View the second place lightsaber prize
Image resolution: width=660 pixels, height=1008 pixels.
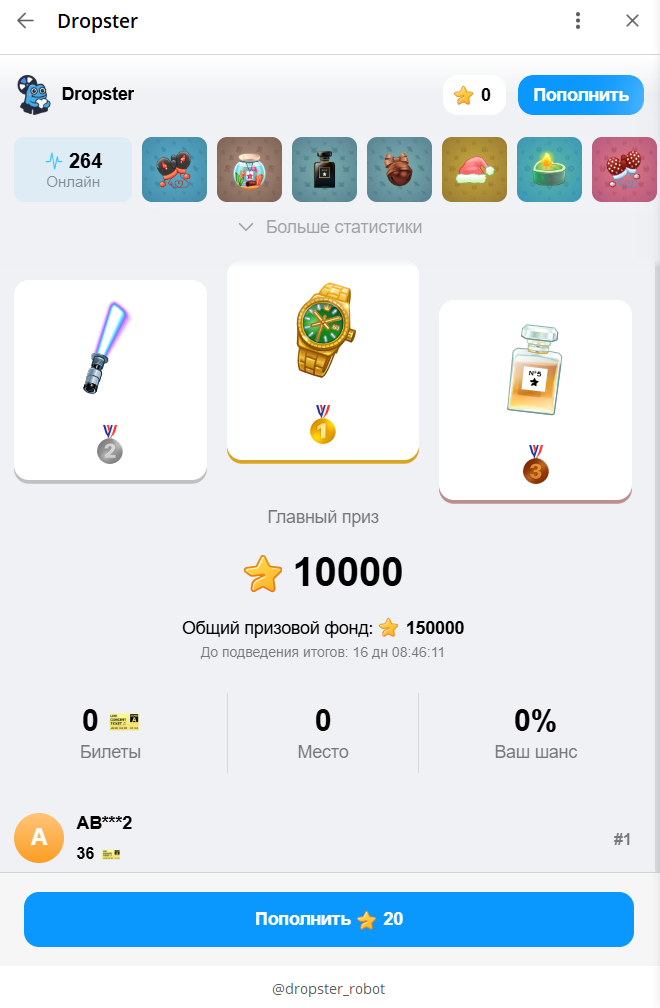[110, 380]
